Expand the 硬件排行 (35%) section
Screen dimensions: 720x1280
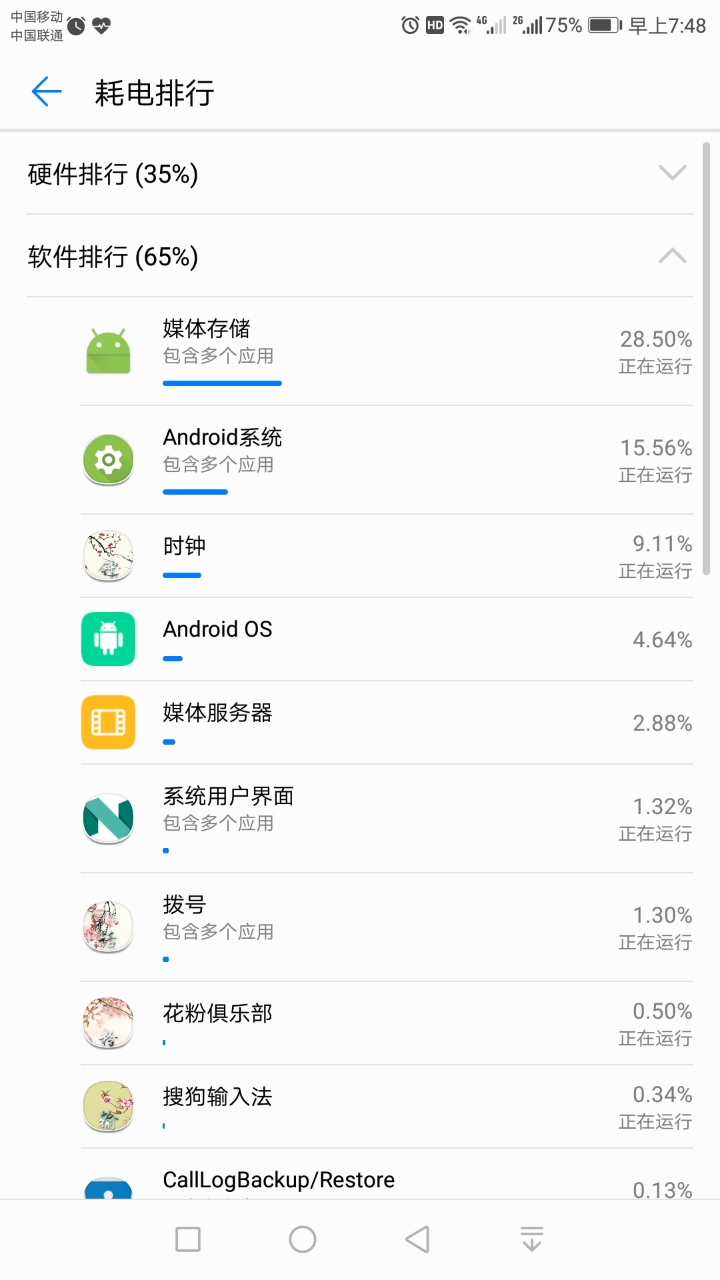coord(360,173)
